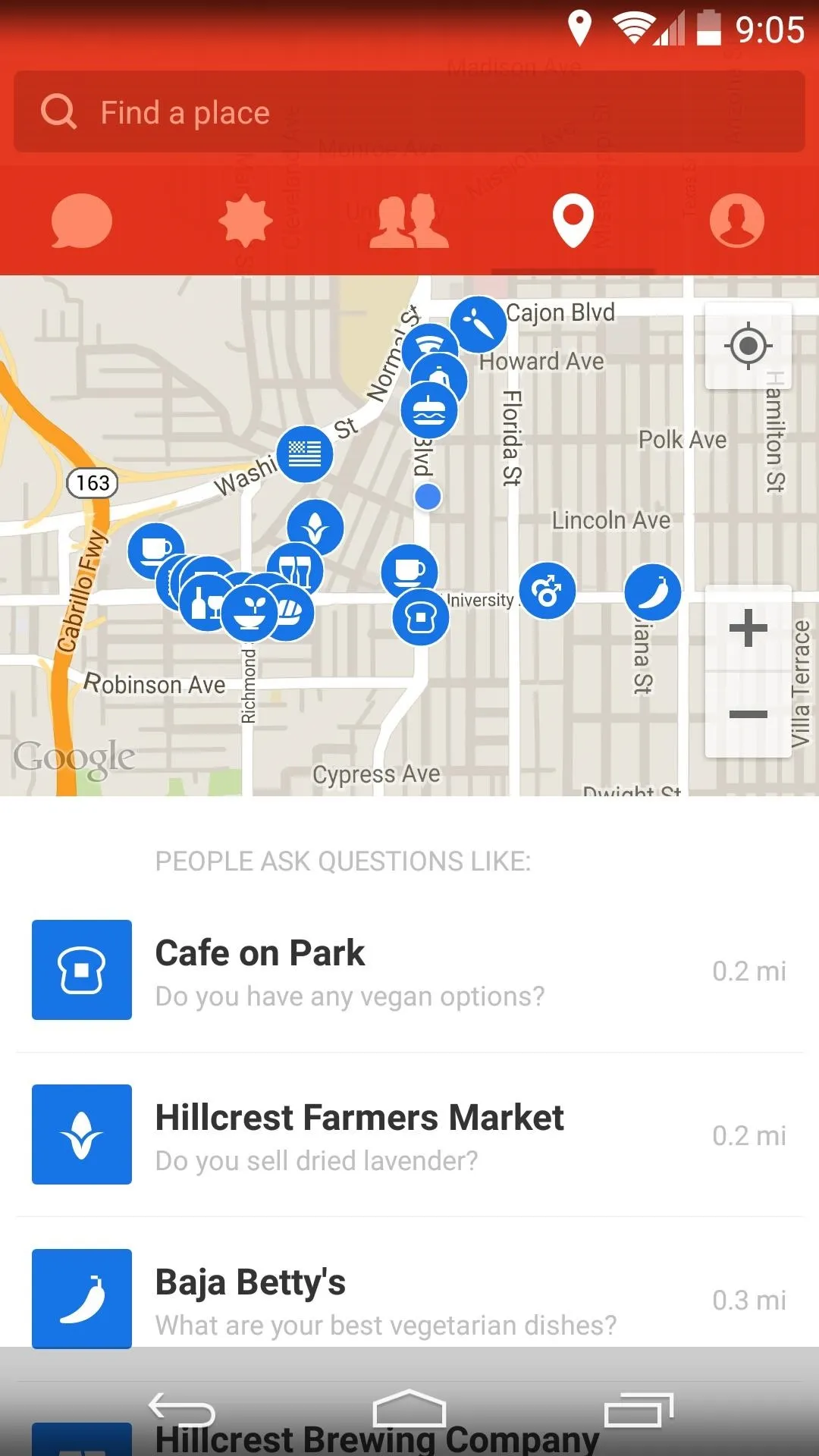Image resolution: width=819 pixels, height=1456 pixels.
Task: Zoom out on the map
Action: point(748,714)
